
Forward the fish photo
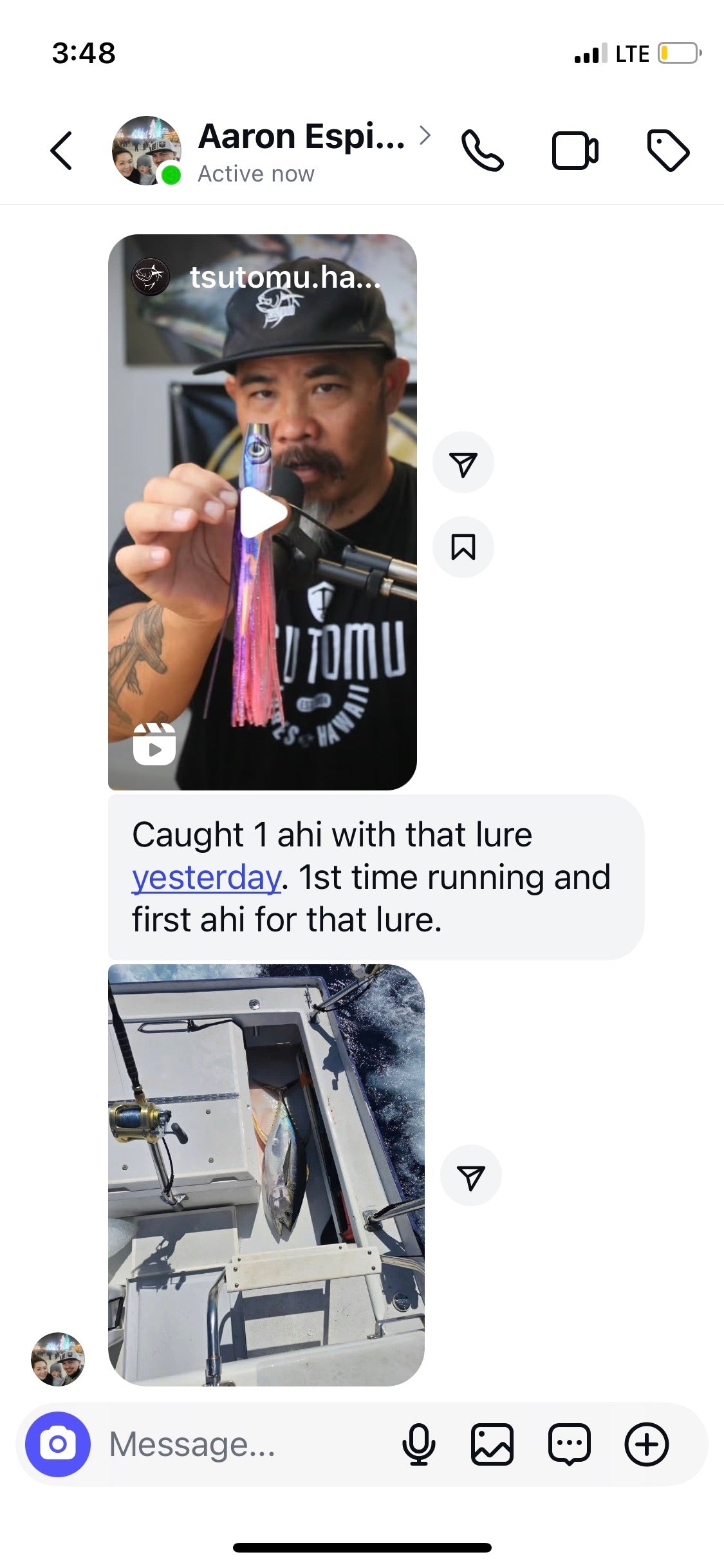click(x=470, y=1175)
